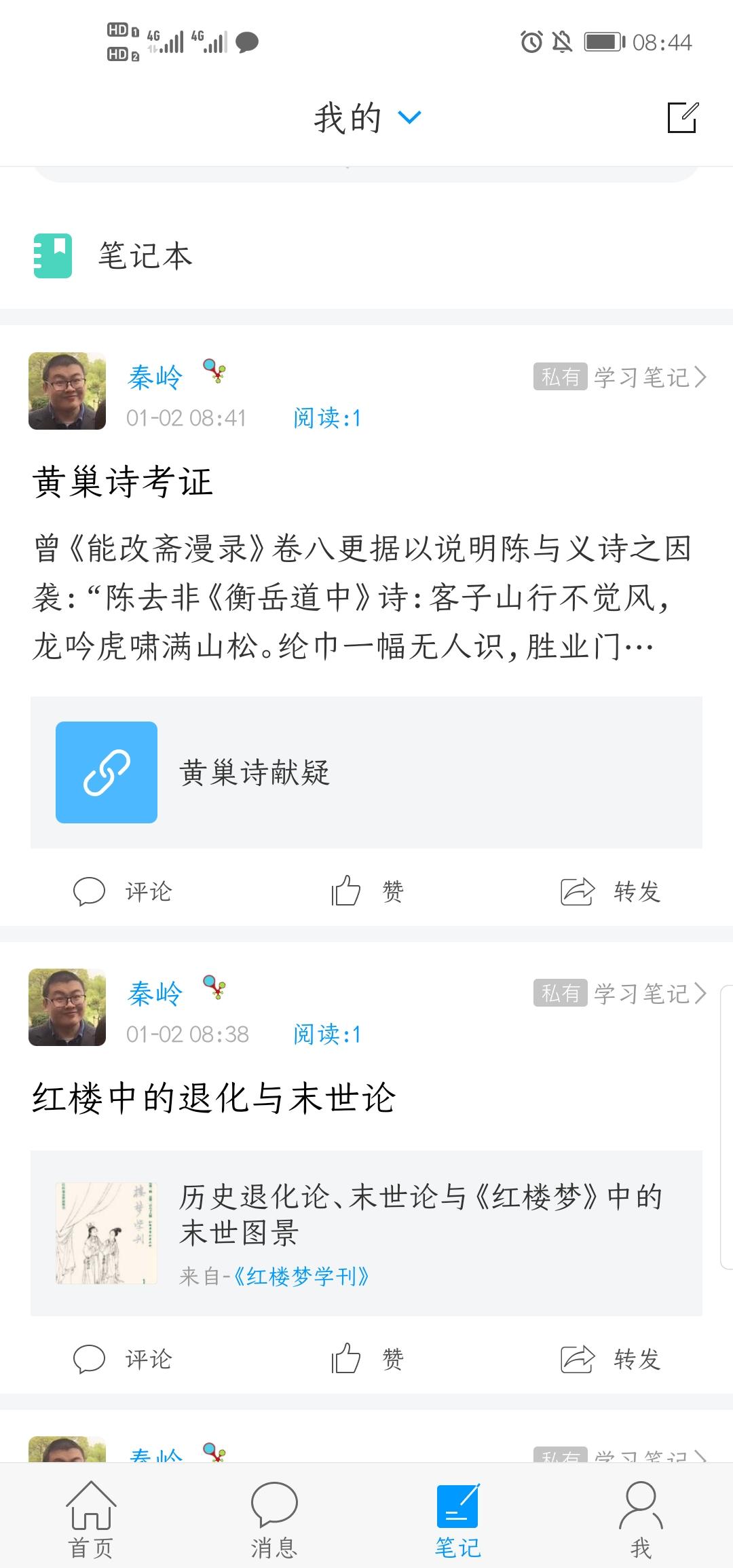Comment on the 黄巢诗考证 note
733x1568 pixels.
(x=123, y=891)
